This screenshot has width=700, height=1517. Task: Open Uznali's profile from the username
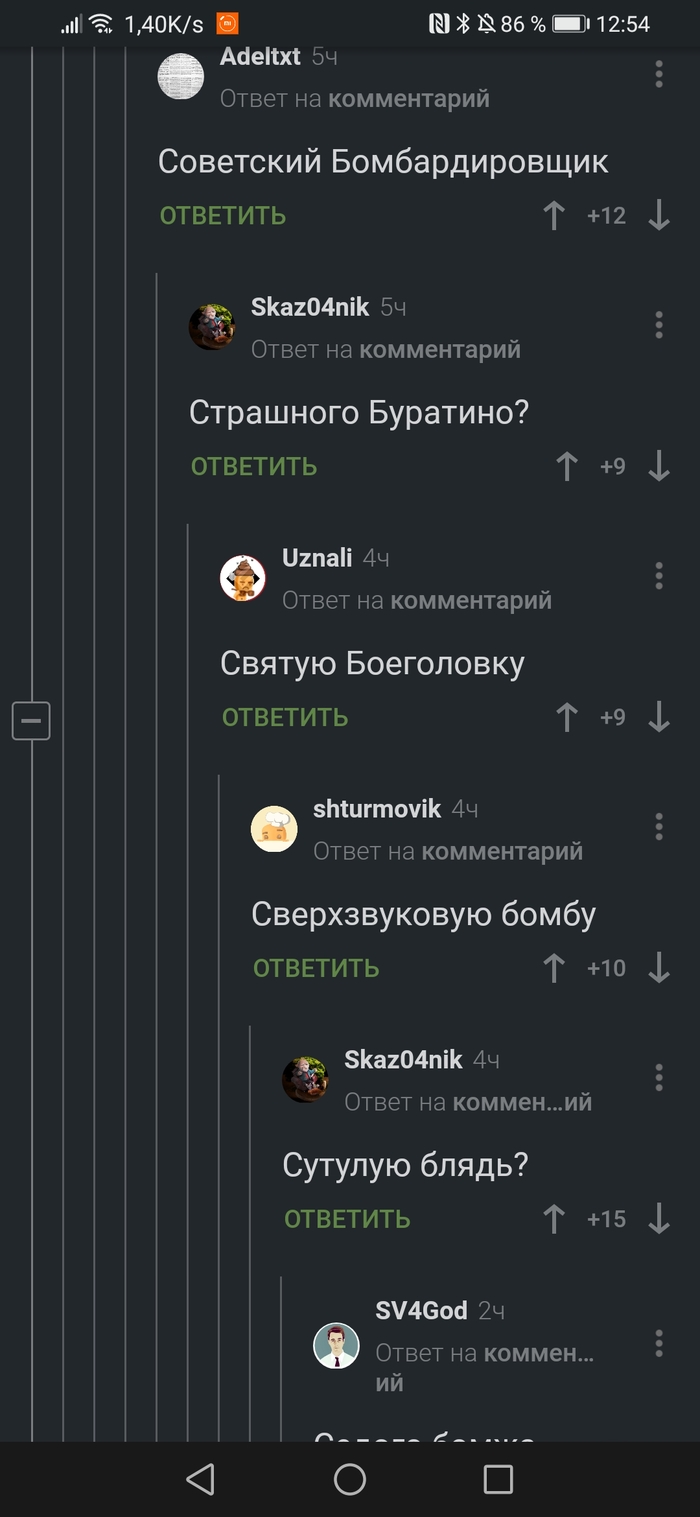click(317, 558)
